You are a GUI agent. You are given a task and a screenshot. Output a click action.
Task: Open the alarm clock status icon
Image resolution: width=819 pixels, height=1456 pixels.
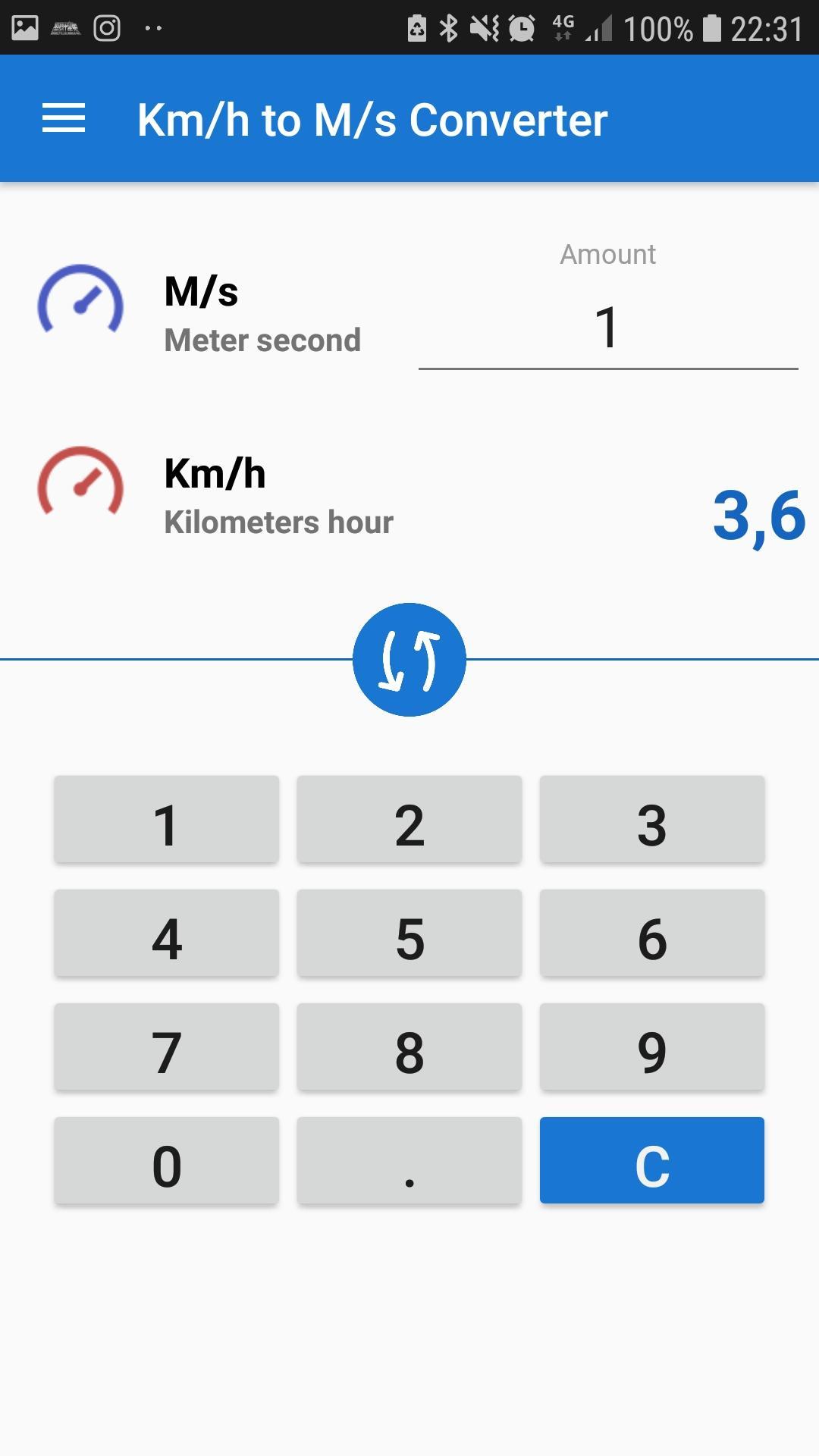[522, 26]
